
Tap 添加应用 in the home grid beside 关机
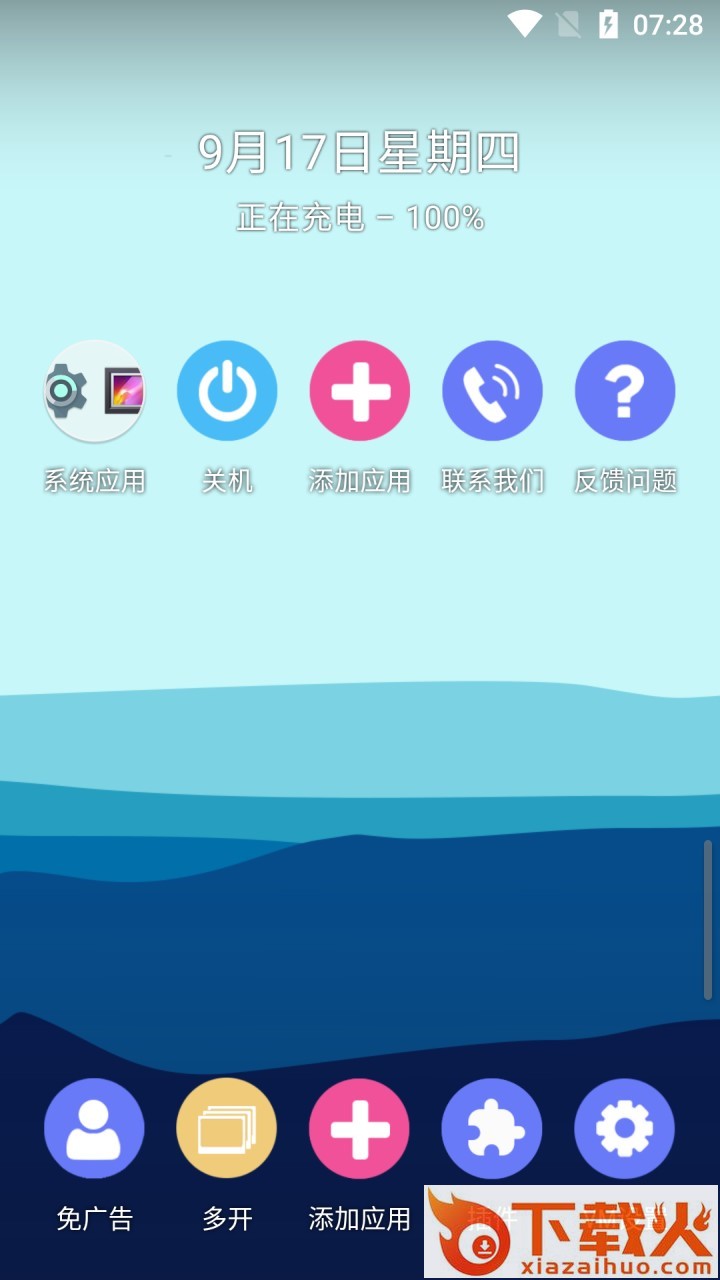pyautogui.click(x=360, y=391)
